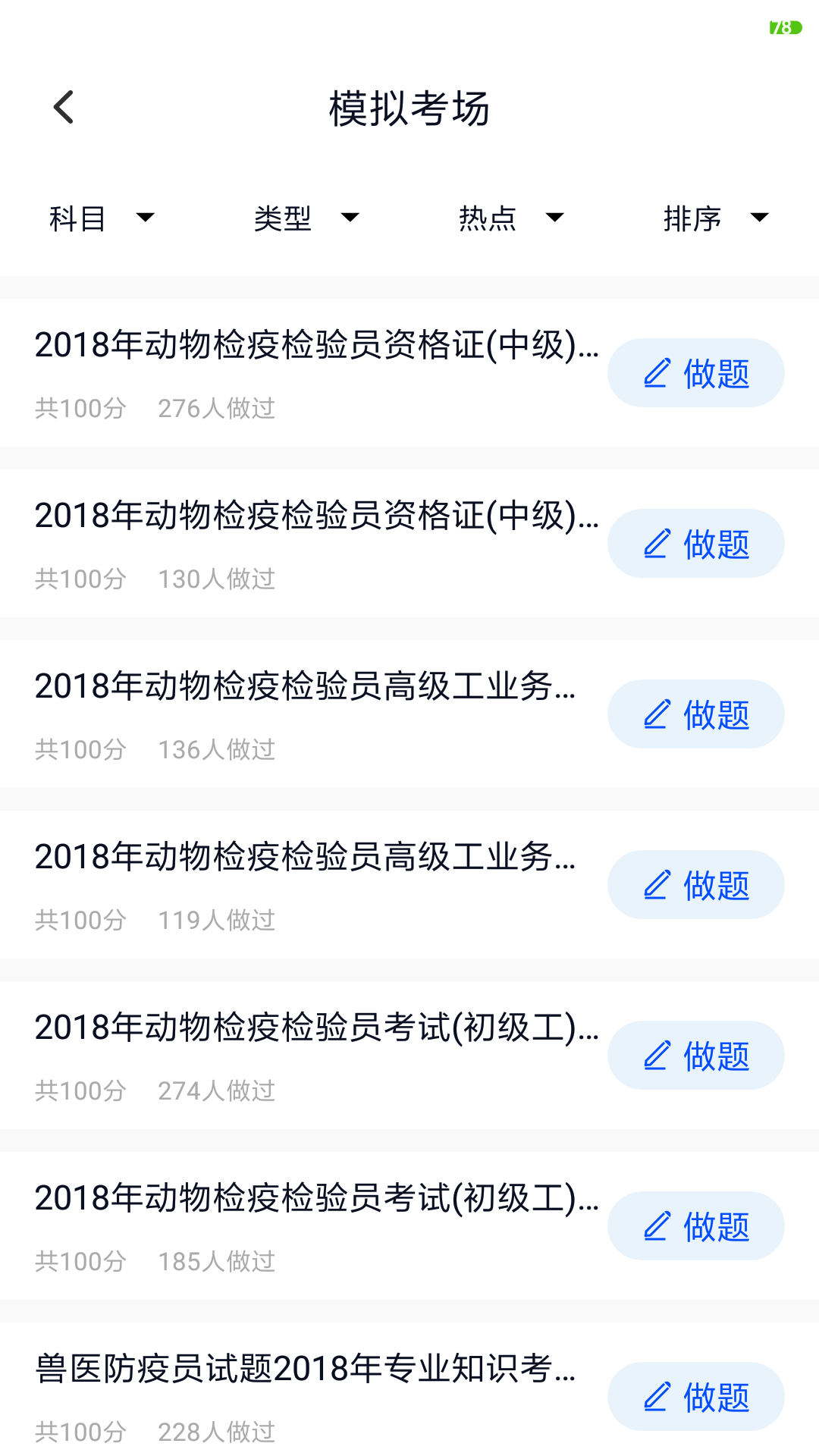Click the pencil icon beside 185人做过 exam
The image size is (819, 1456).
pos(657,1226)
